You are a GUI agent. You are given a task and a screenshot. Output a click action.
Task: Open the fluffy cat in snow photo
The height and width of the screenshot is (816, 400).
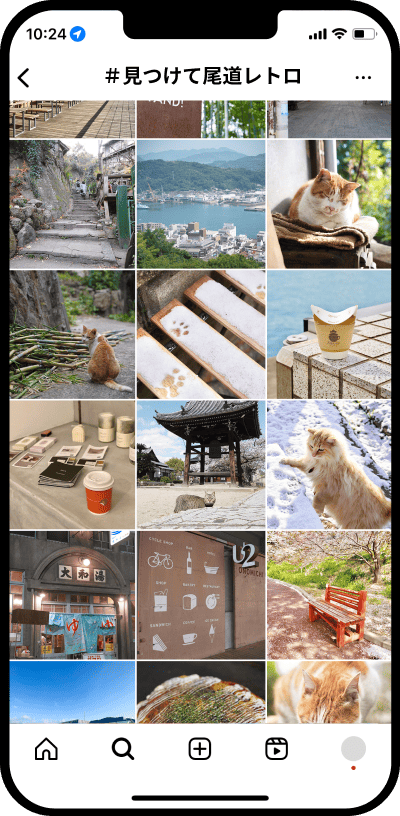(329, 464)
